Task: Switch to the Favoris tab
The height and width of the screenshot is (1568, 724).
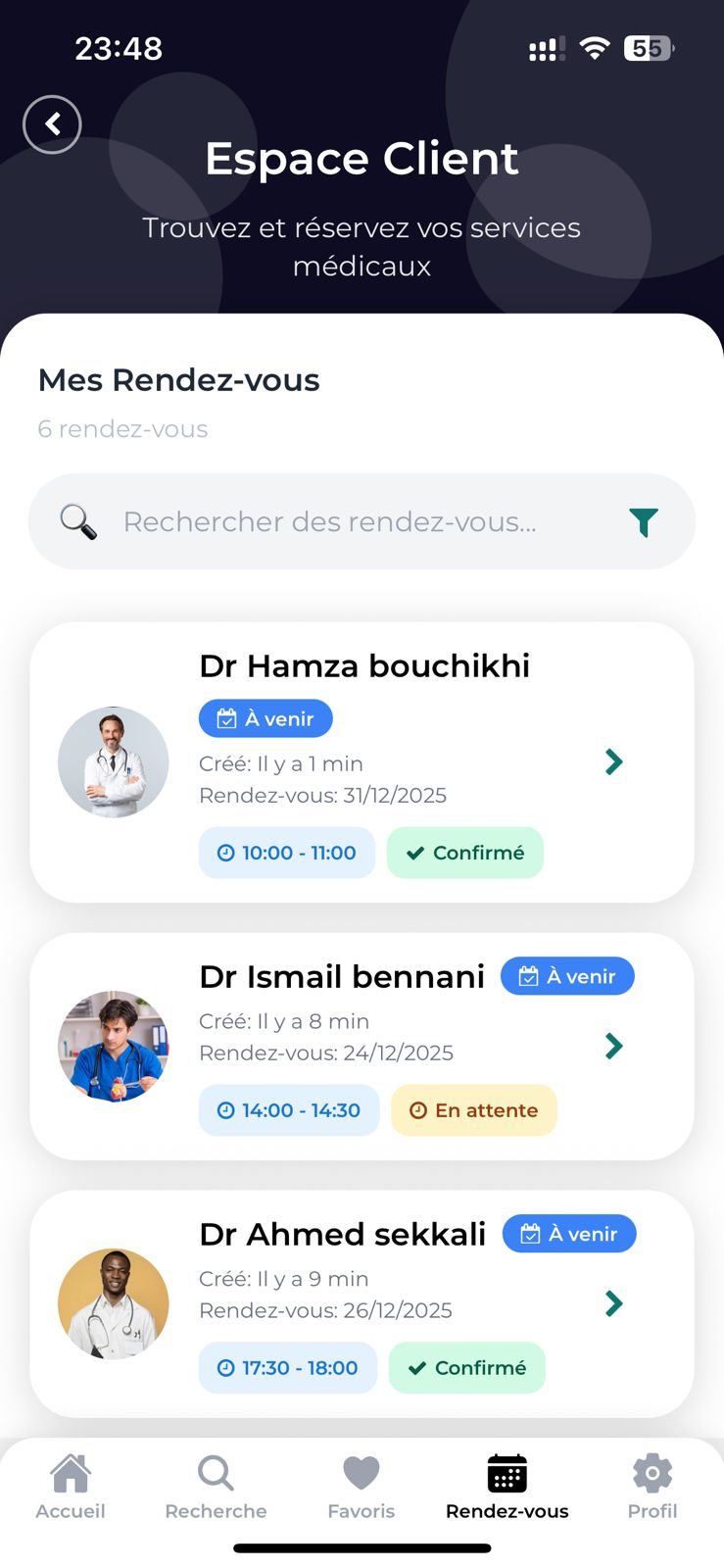Action: pos(361,1488)
